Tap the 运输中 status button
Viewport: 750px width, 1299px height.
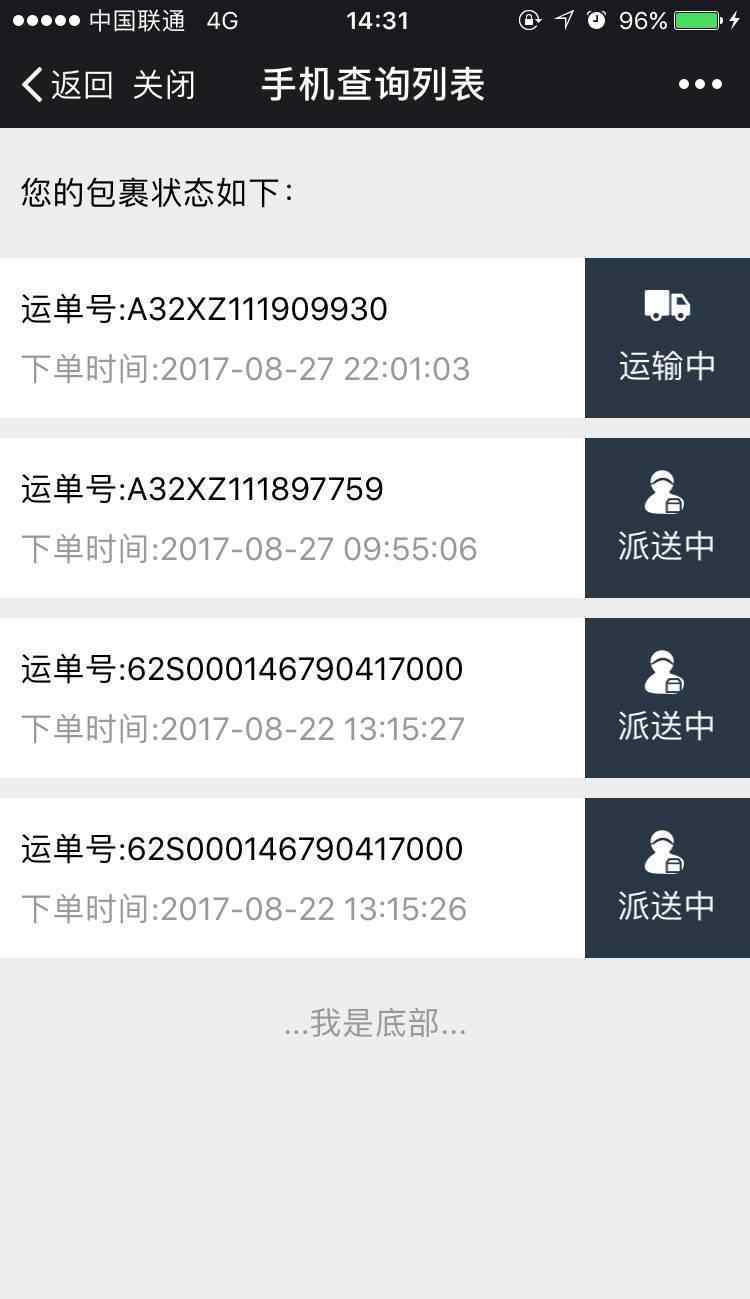(667, 338)
